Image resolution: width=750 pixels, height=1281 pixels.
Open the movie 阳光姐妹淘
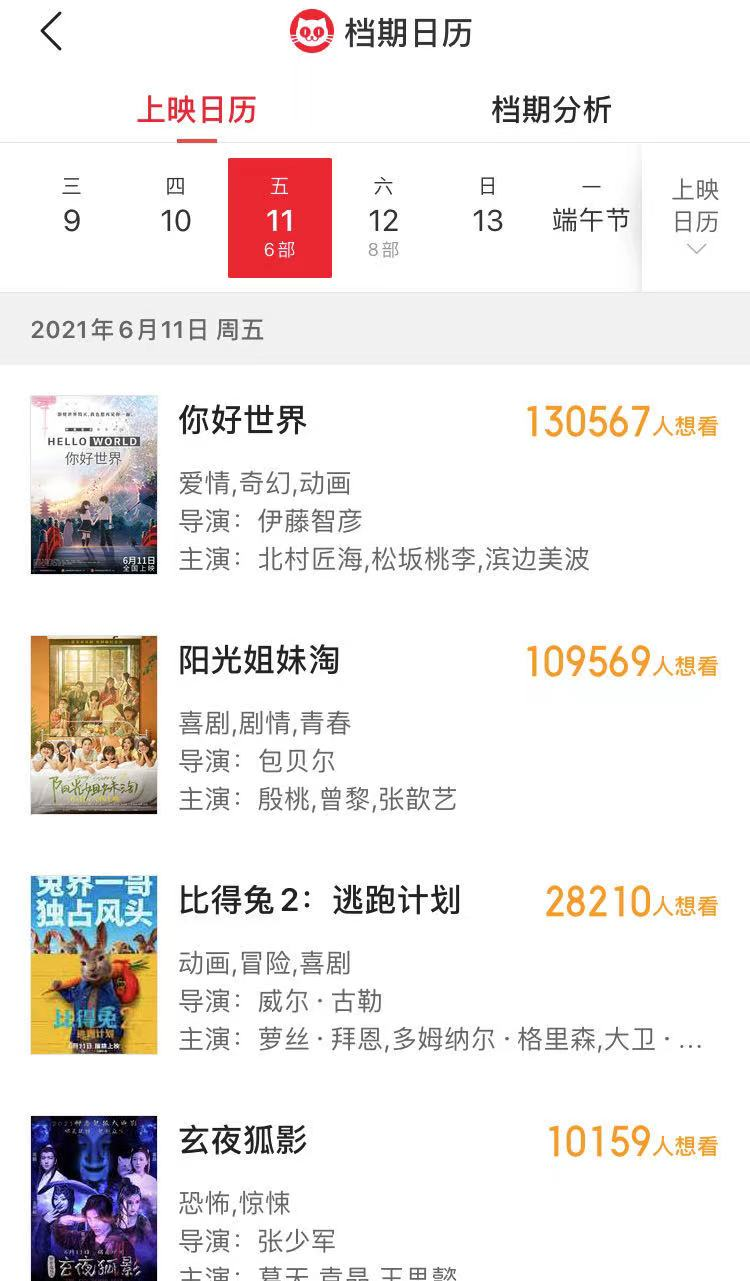point(259,661)
